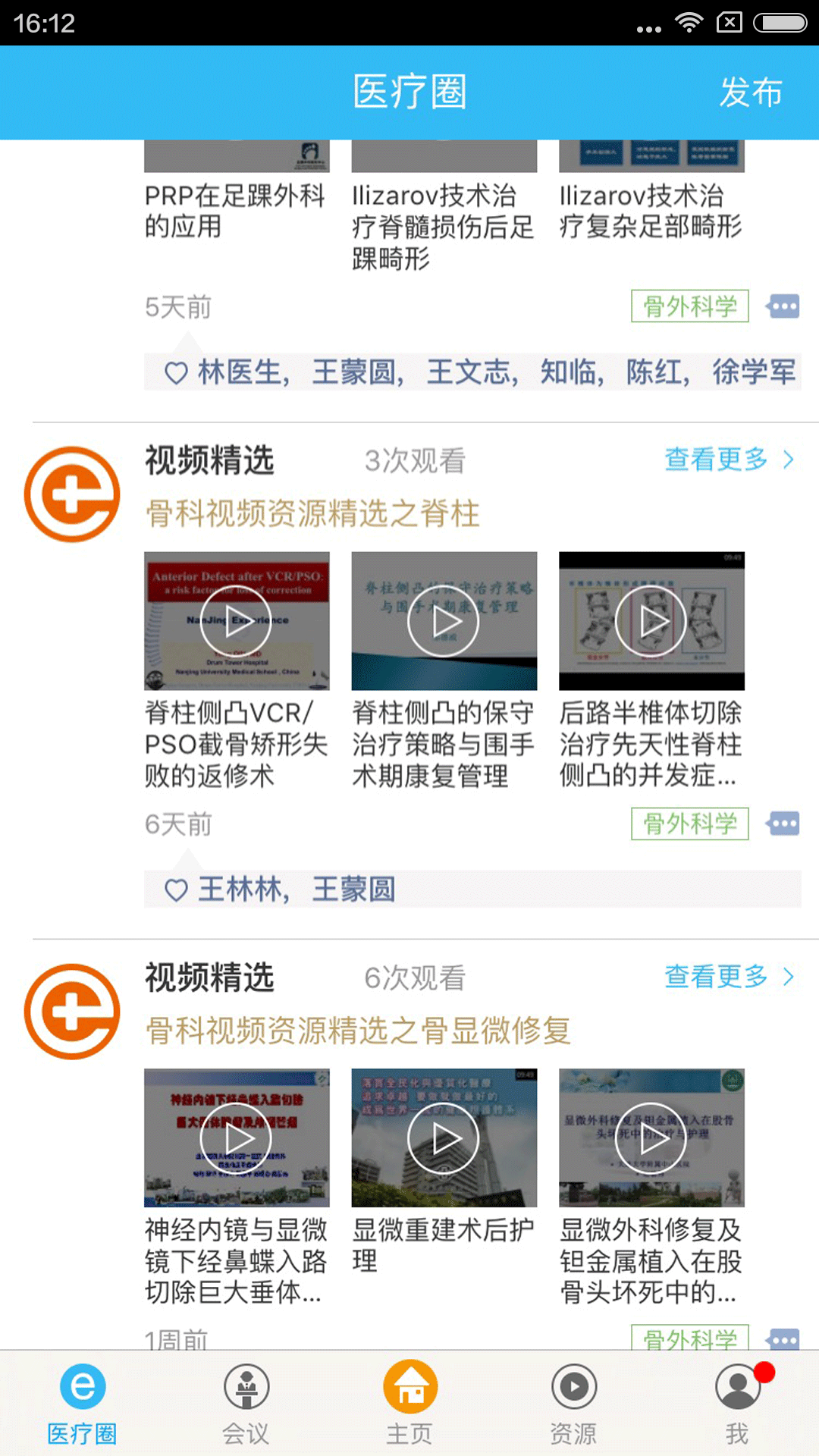Open 查看更多 for 骨科视频资源精选之骨显微修复
This screenshot has height=1456, width=819.
pos(728,977)
